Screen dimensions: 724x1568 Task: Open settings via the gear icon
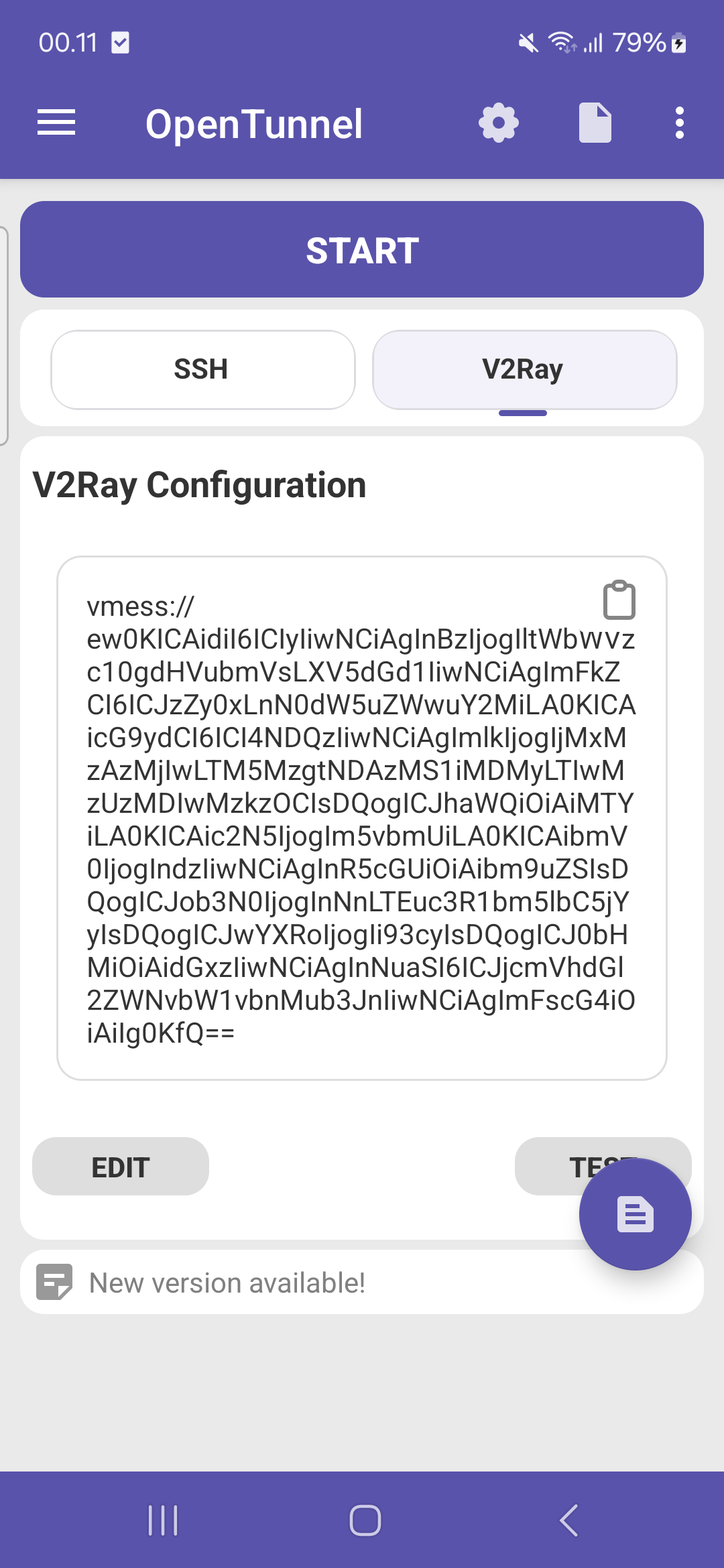pos(498,123)
